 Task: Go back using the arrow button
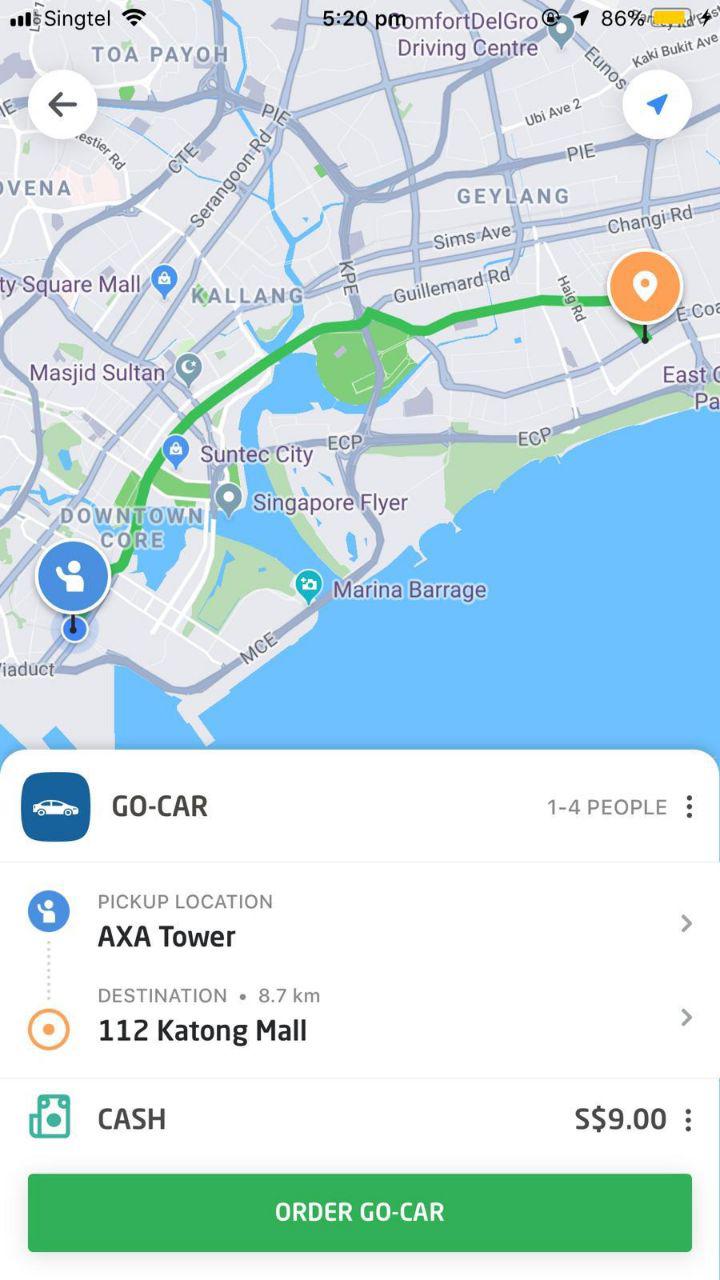(62, 104)
